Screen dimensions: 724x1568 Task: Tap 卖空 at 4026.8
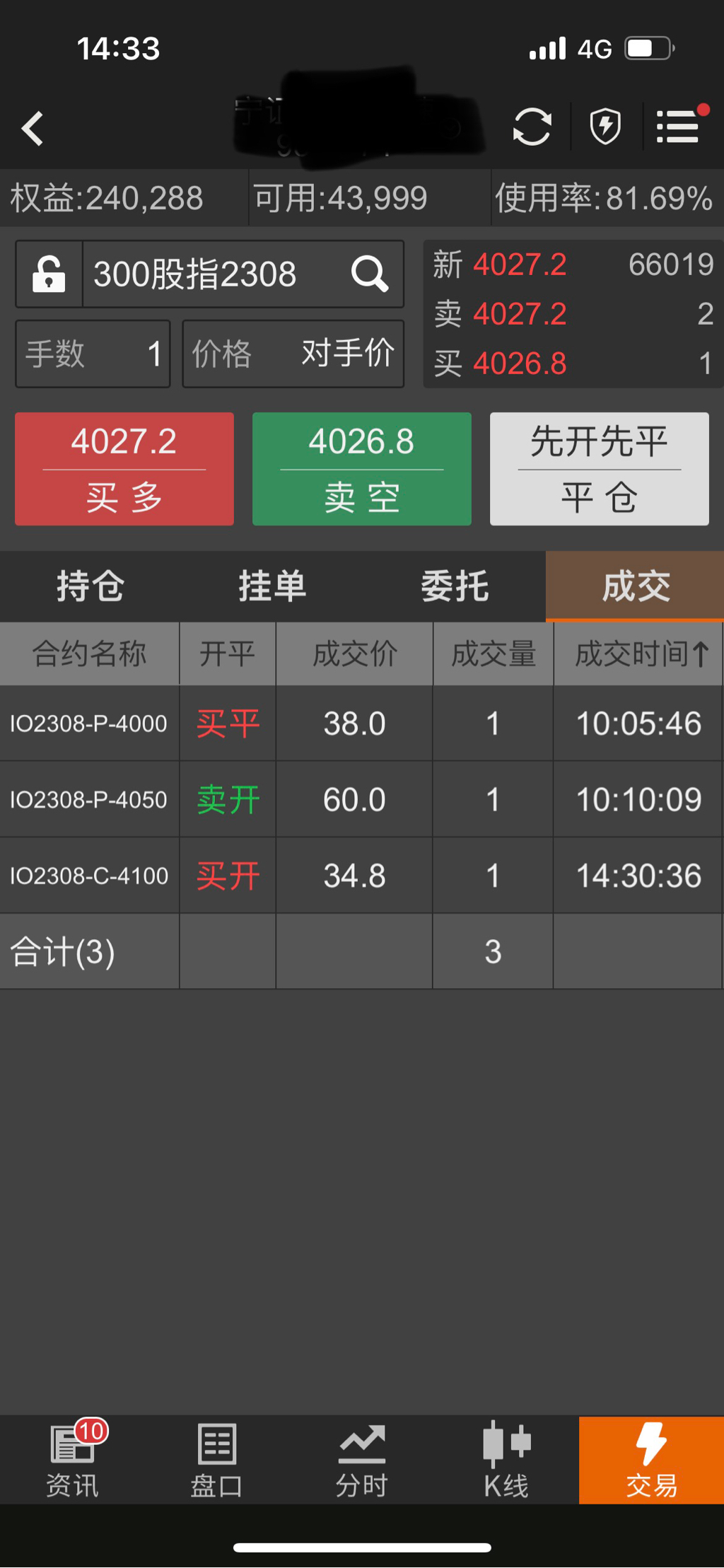(361, 469)
